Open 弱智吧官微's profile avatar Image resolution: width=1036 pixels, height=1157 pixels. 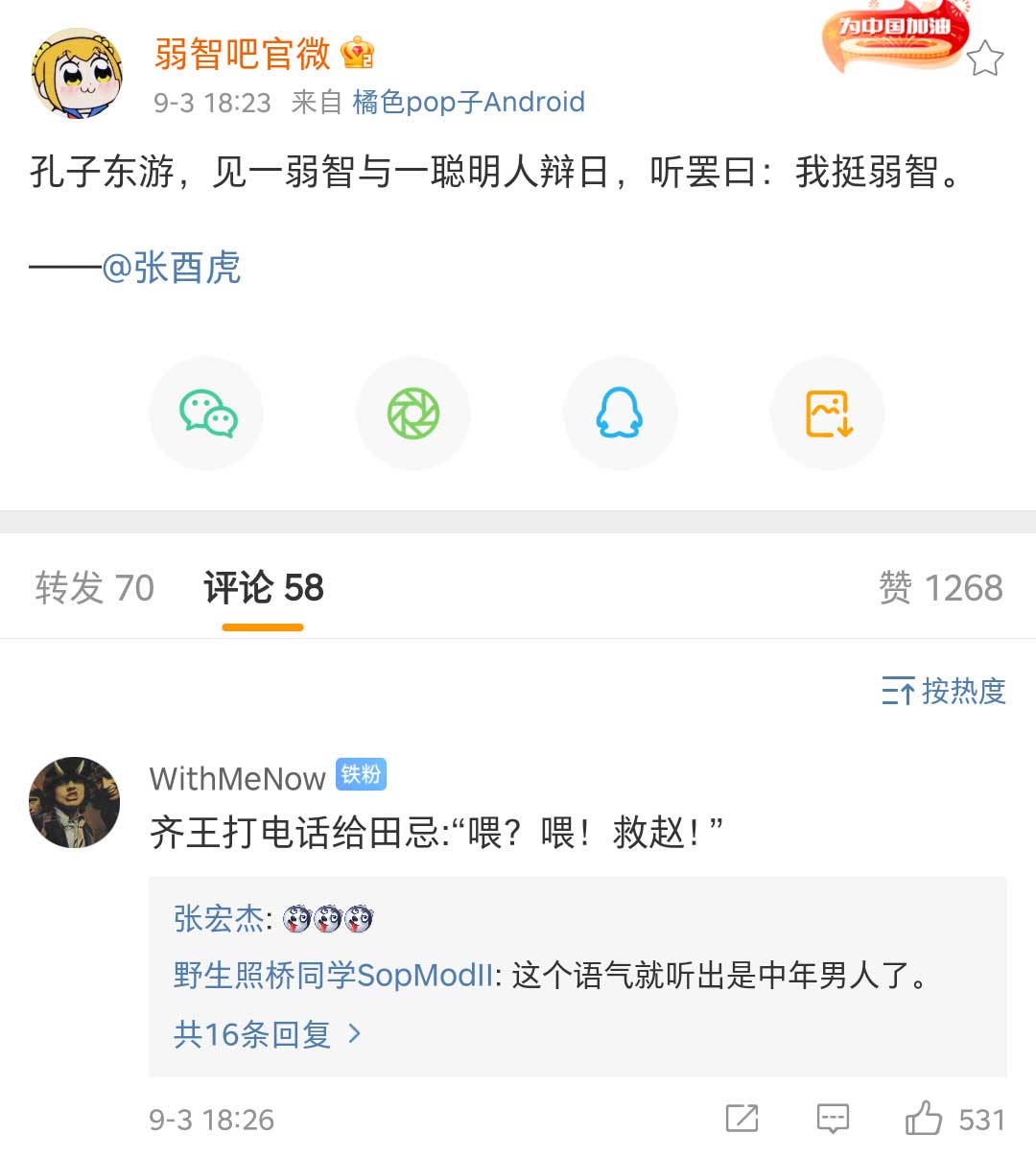pyautogui.click(x=77, y=74)
